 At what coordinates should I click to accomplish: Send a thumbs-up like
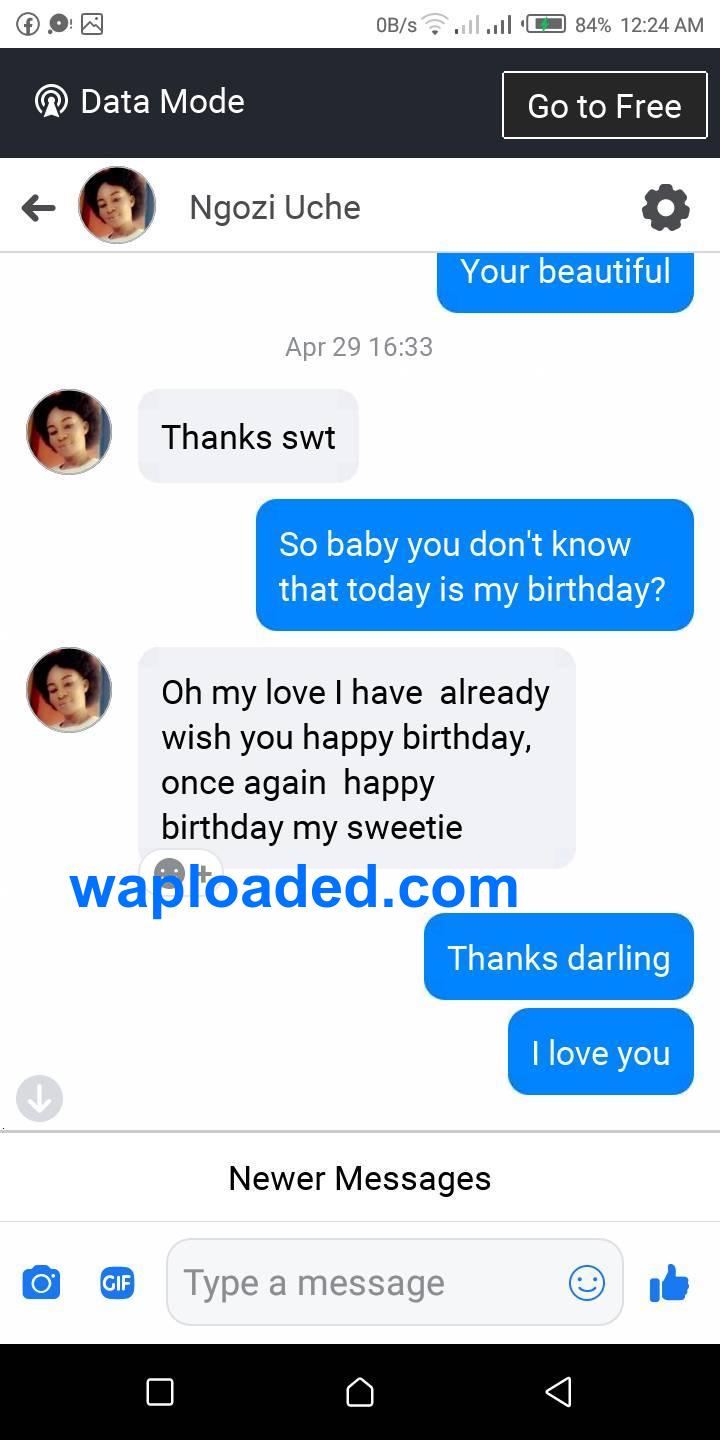(669, 1282)
